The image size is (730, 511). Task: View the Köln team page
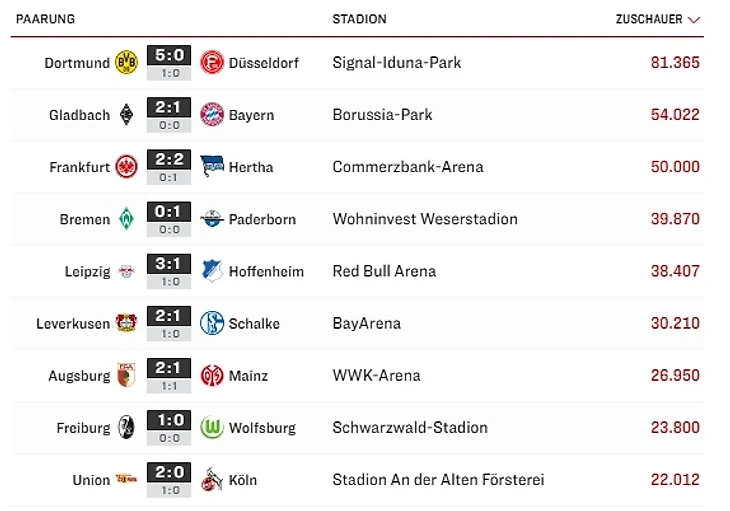pos(242,479)
